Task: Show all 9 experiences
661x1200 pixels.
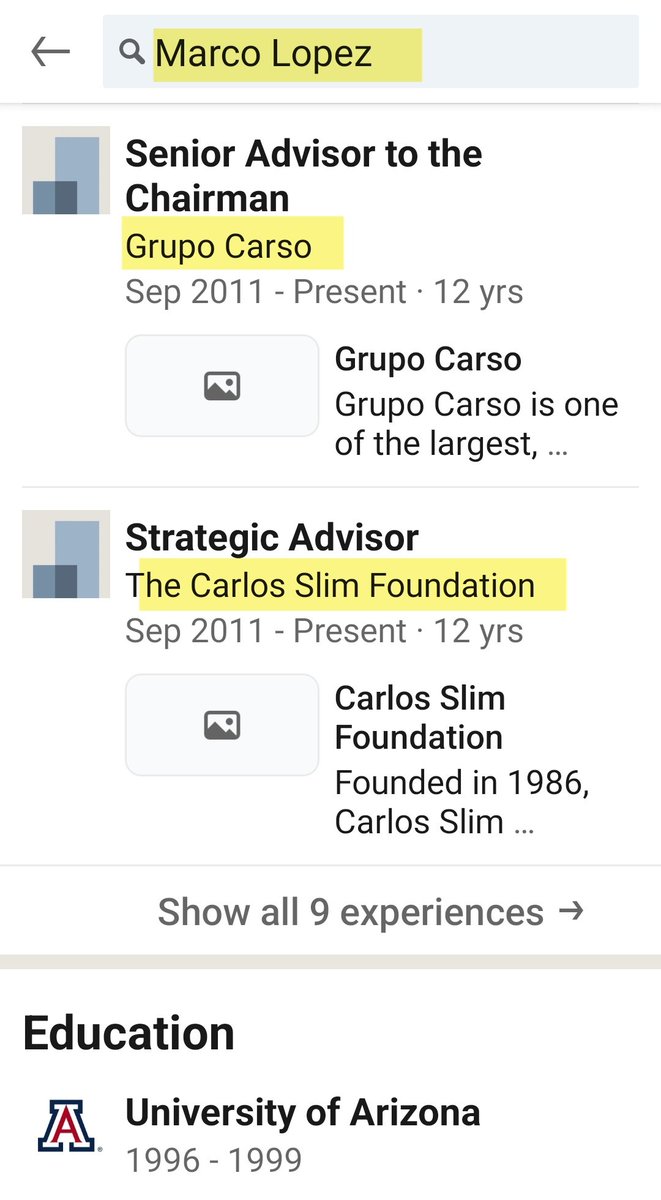Action: coord(370,912)
